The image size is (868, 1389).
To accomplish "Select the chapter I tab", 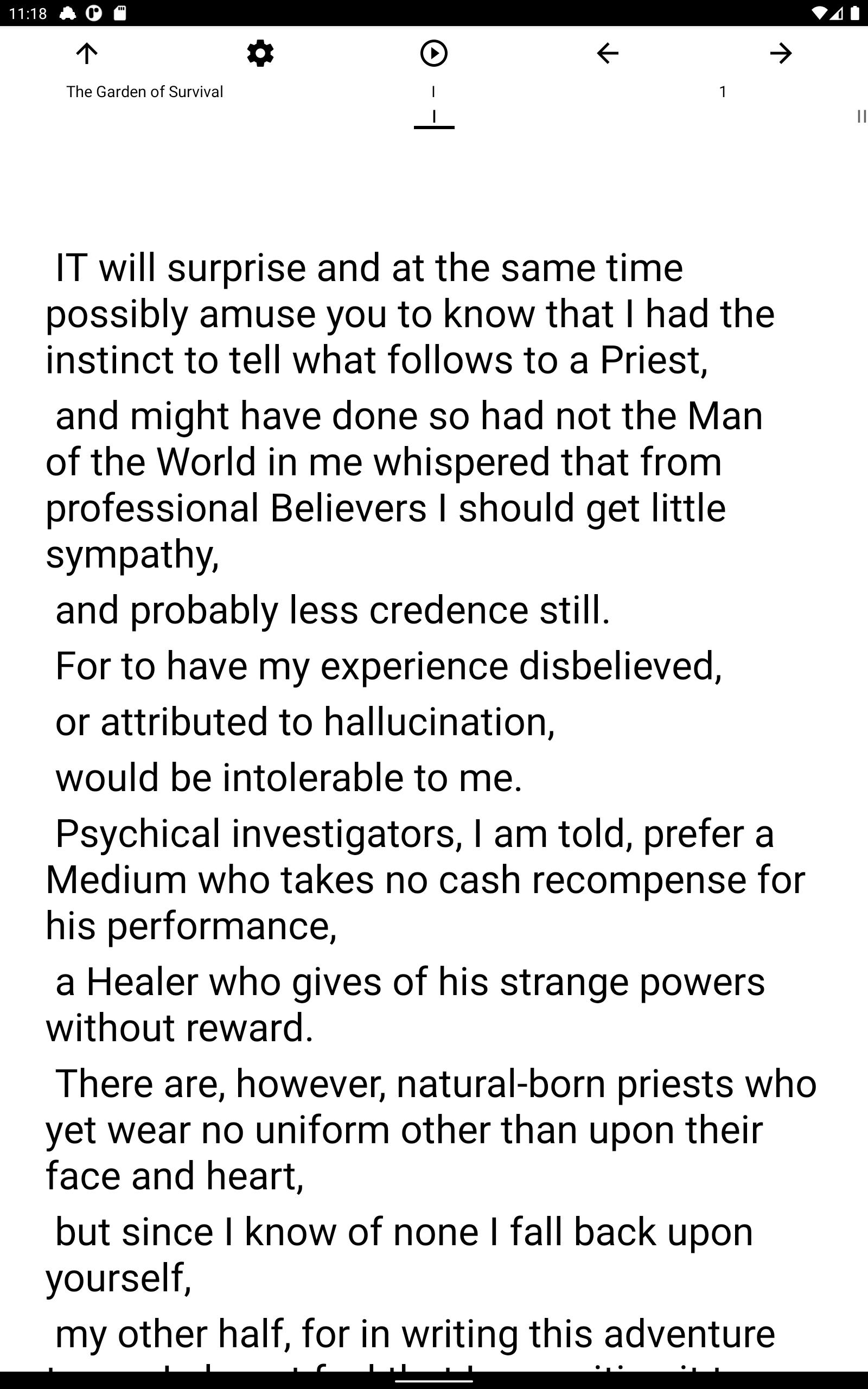I will [434, 117].
